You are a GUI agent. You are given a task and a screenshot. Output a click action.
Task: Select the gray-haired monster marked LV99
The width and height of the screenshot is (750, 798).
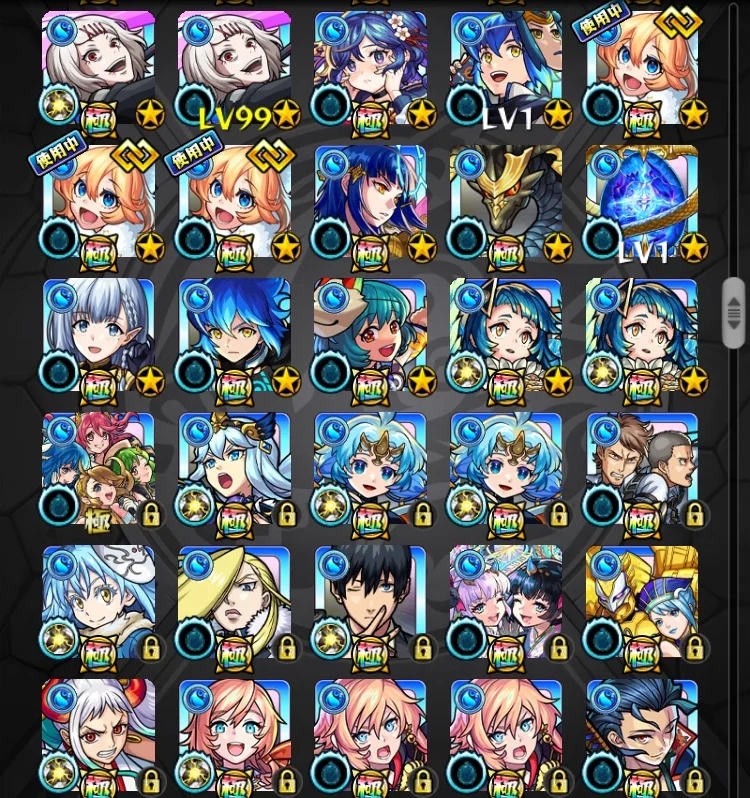234,70
